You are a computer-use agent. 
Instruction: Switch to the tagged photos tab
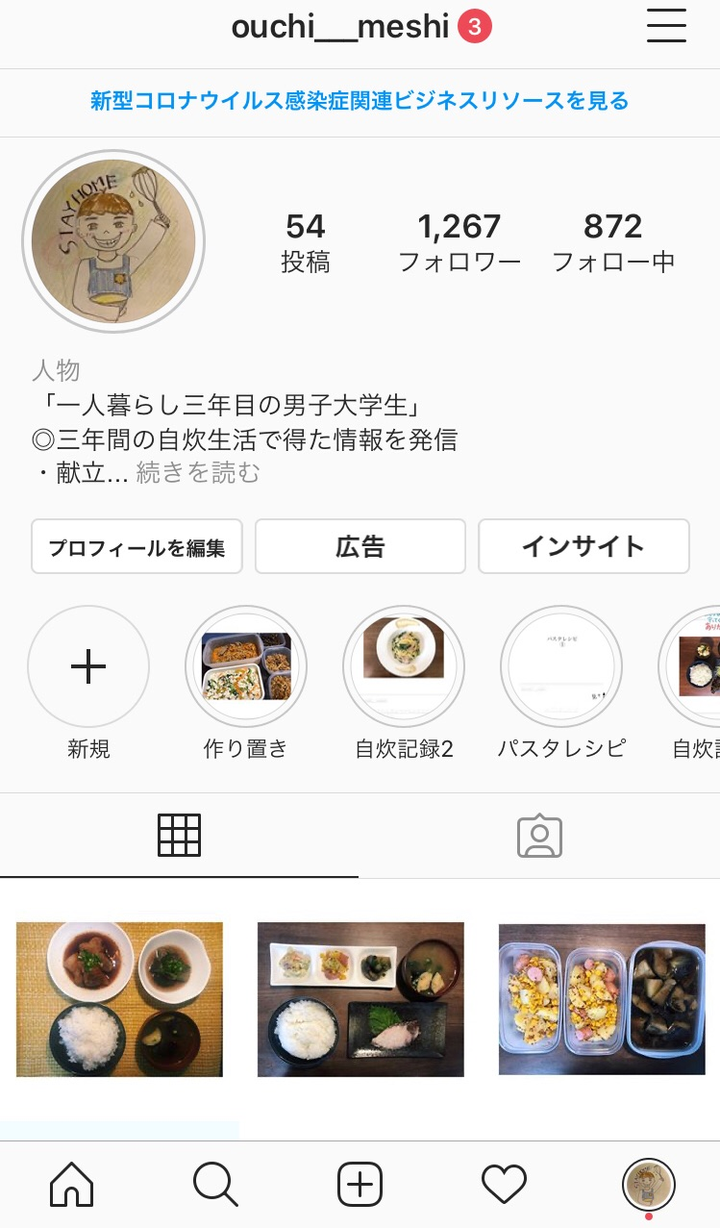pyautogui.click(x=539, y=835)
